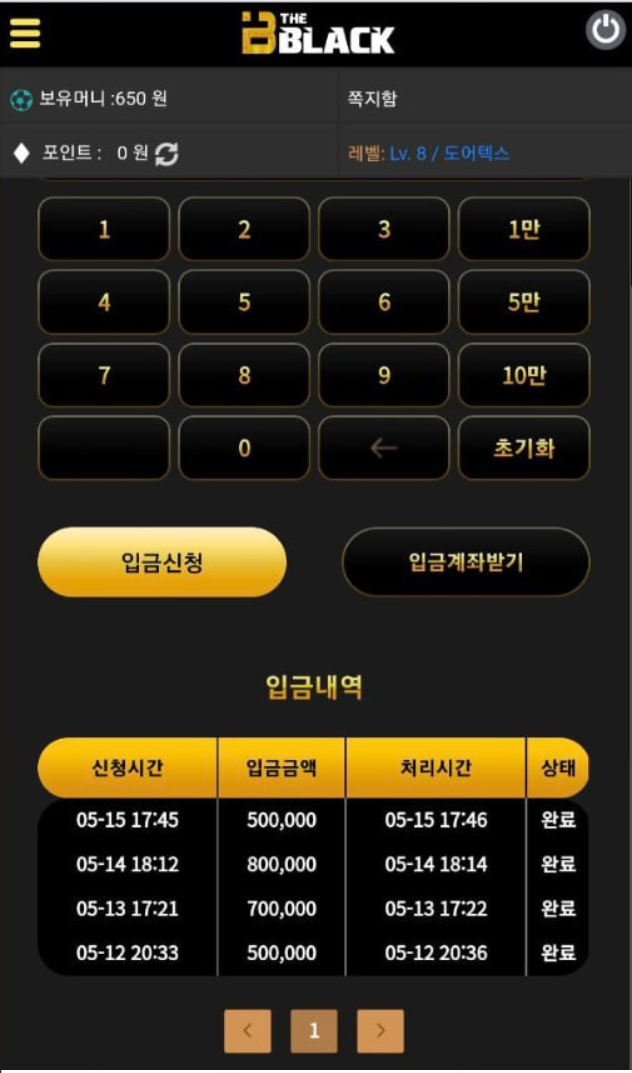Add 10만 to the amount

point(524,375)
